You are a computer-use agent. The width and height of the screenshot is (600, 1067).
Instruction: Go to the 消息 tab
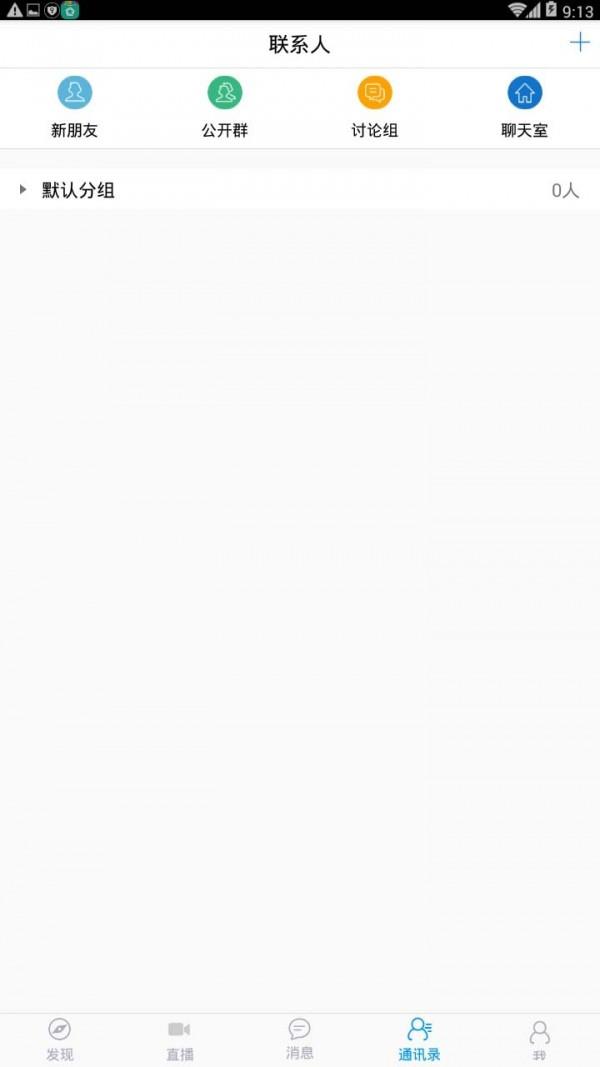point(300,1039)
